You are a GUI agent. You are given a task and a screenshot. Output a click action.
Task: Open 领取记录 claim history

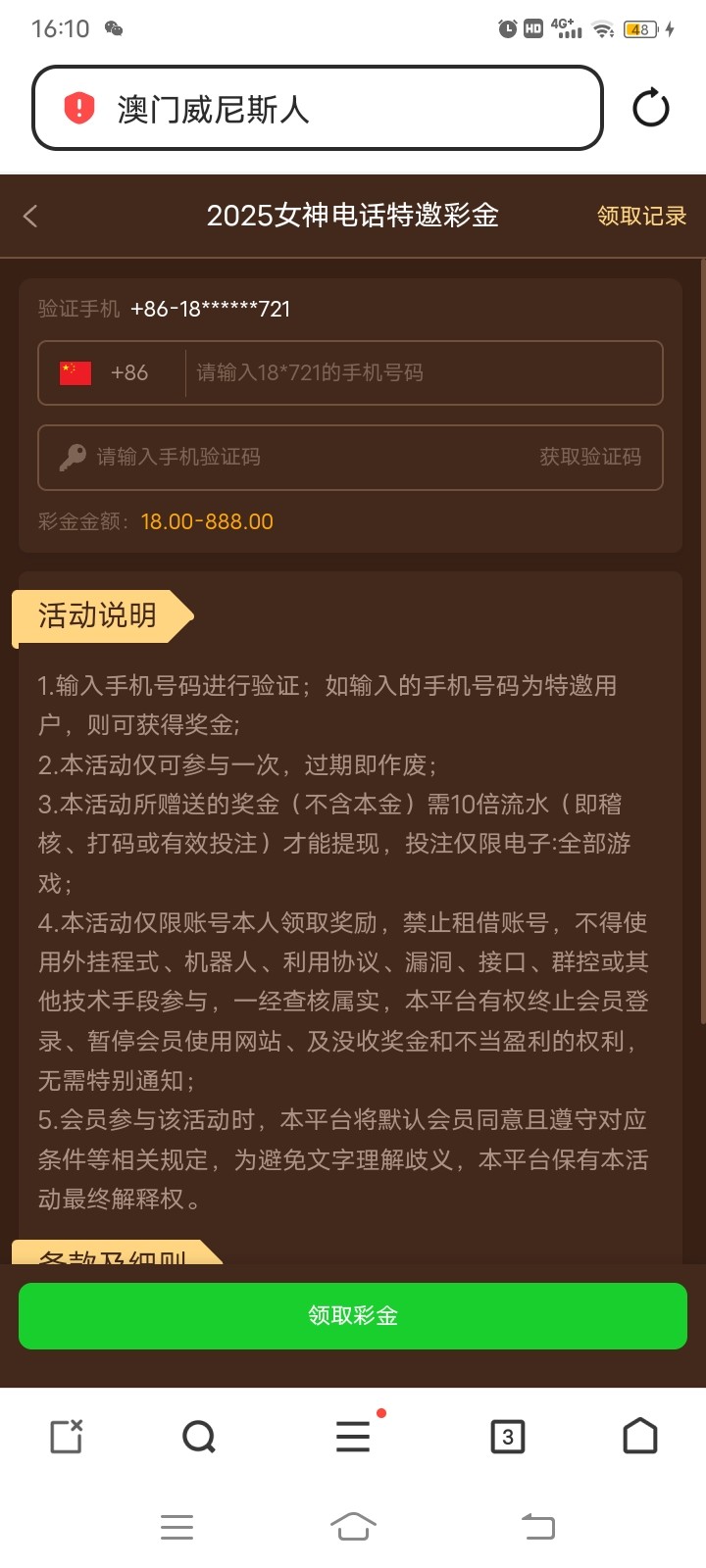pyautogui.click(x=641, y=216)
